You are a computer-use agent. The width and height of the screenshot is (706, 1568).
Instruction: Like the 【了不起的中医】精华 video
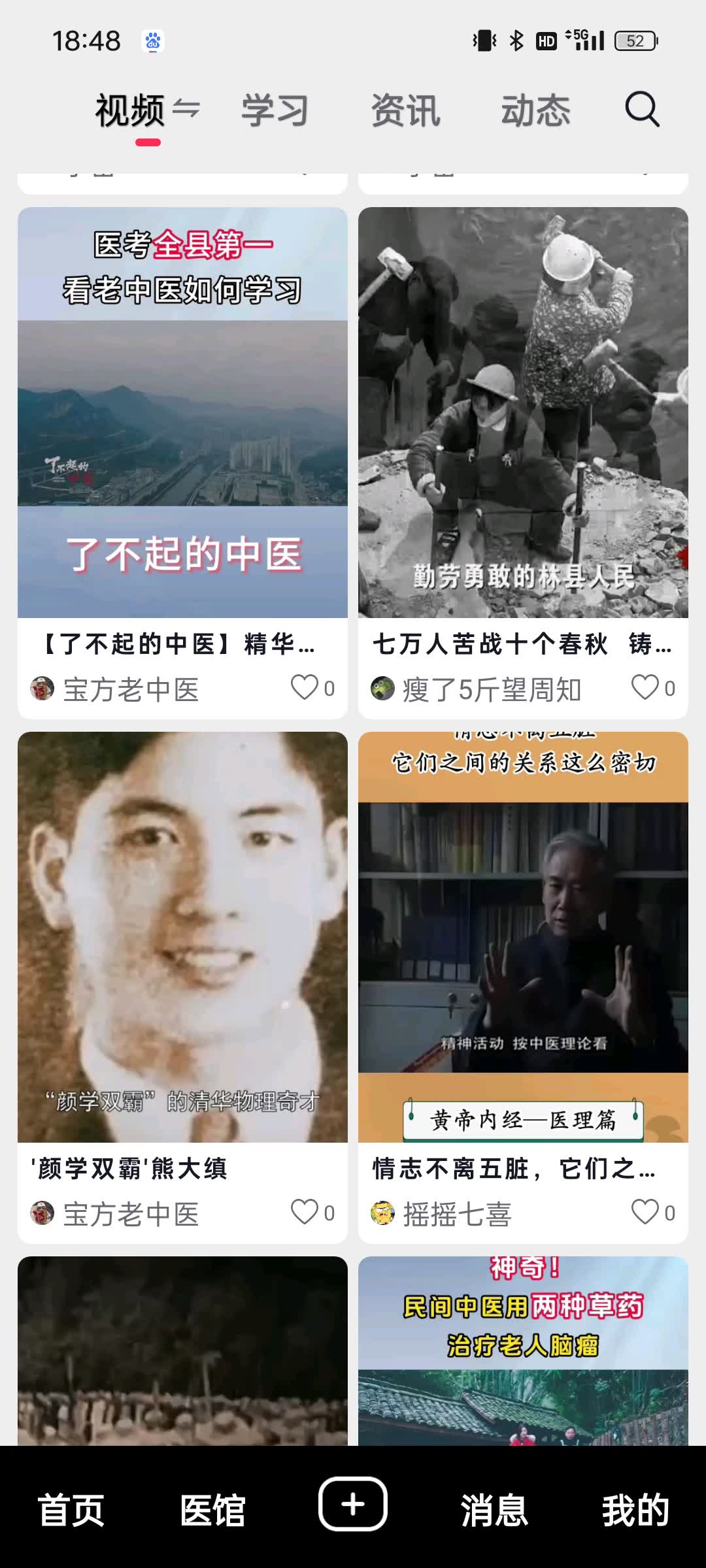[x=305, y=687]
